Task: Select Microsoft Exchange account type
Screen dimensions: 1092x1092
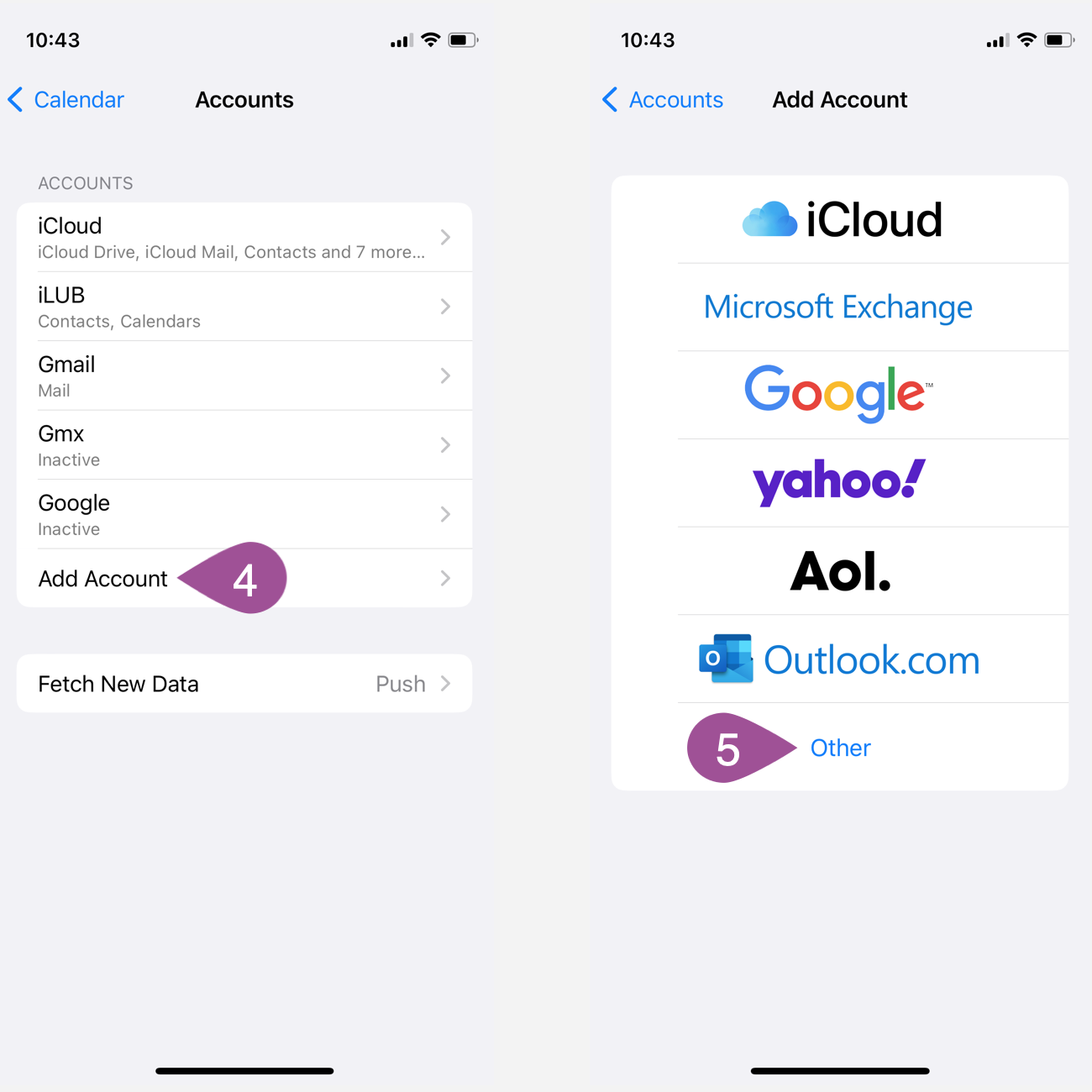Action: tap(838, 307)
